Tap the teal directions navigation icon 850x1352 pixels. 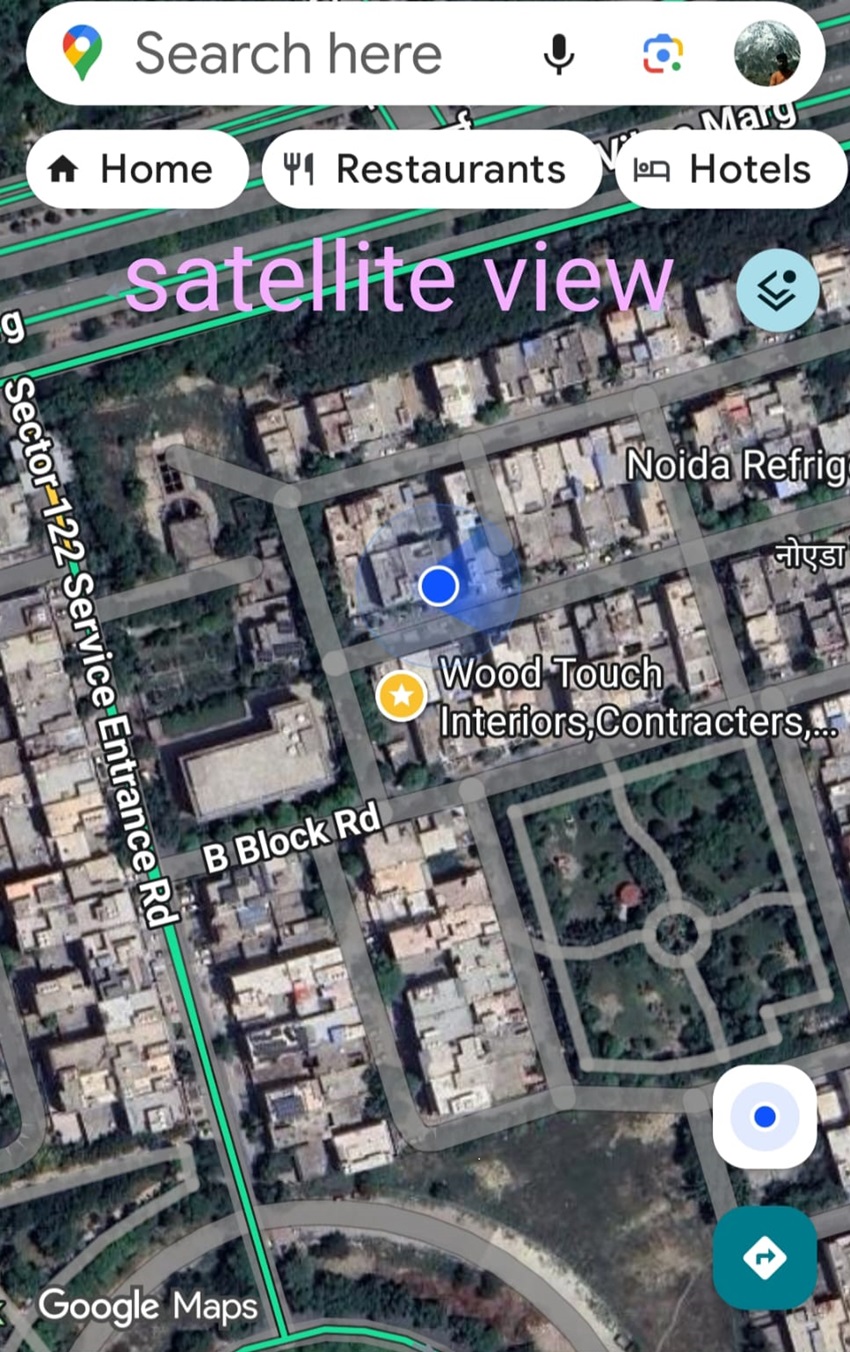pyautogui.click(x=765, y=1258)
